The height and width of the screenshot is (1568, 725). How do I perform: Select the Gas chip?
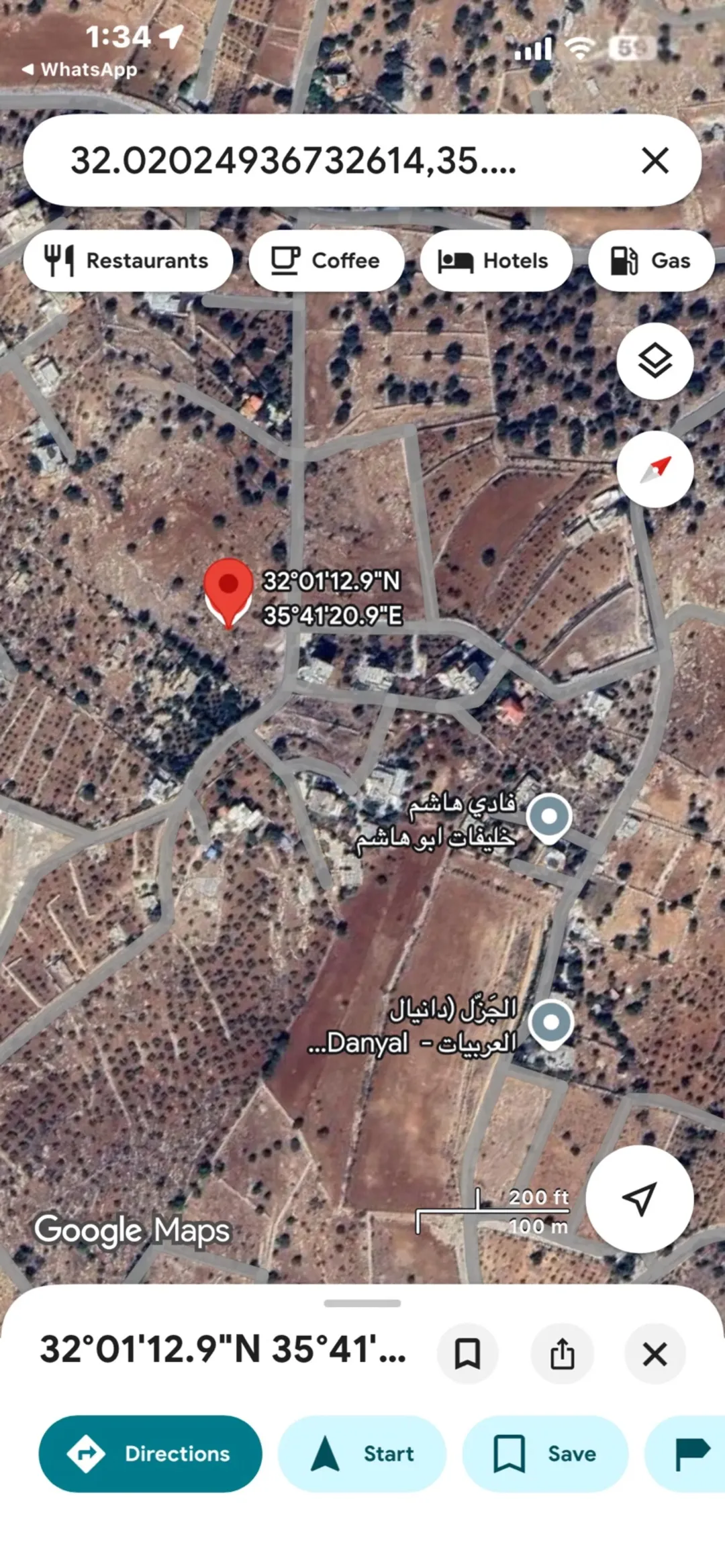650,260
